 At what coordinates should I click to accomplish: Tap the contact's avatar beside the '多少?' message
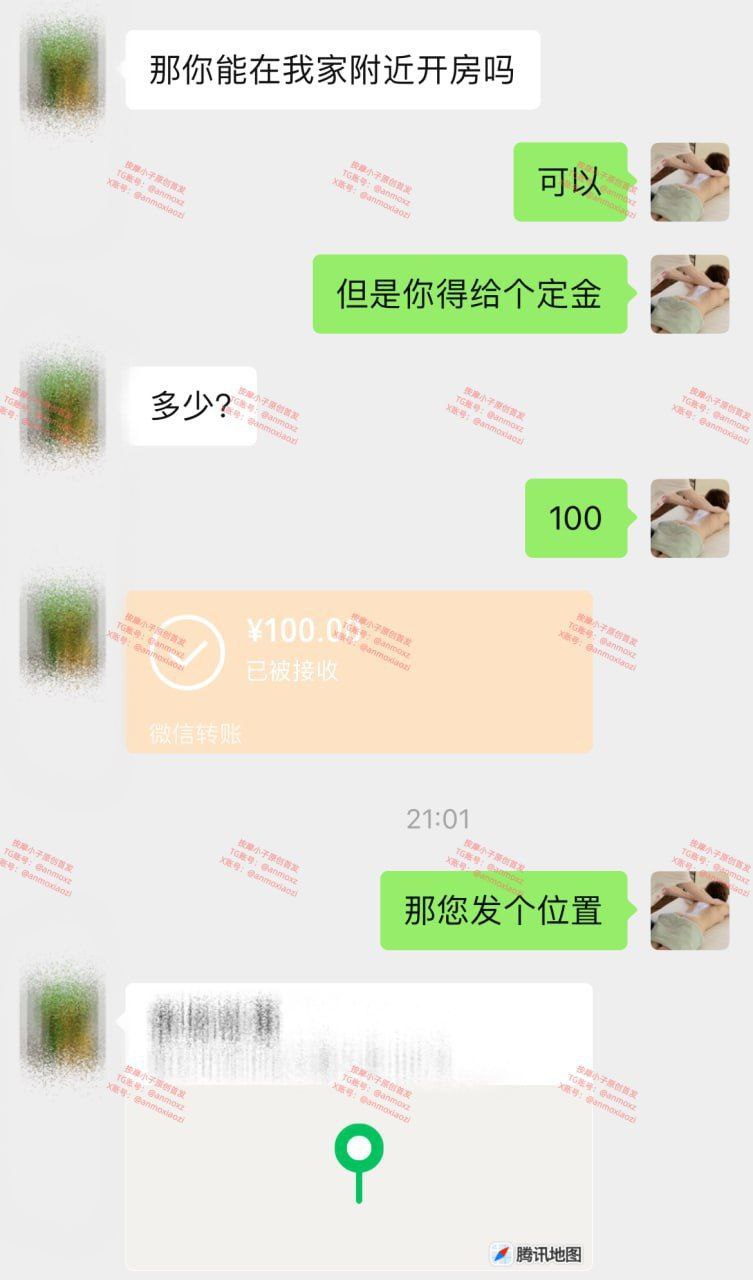pos(62,406)
